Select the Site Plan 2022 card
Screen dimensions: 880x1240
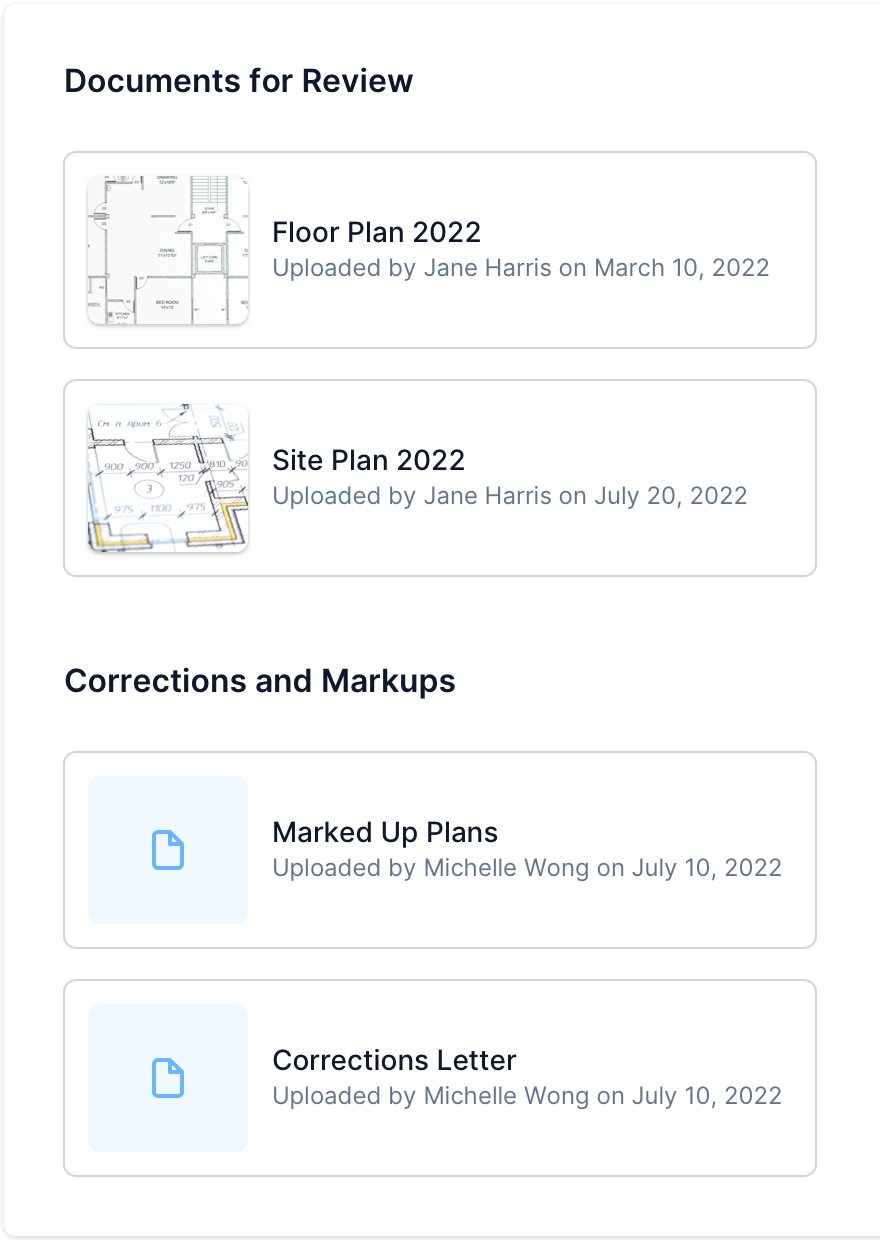(440, 477)
